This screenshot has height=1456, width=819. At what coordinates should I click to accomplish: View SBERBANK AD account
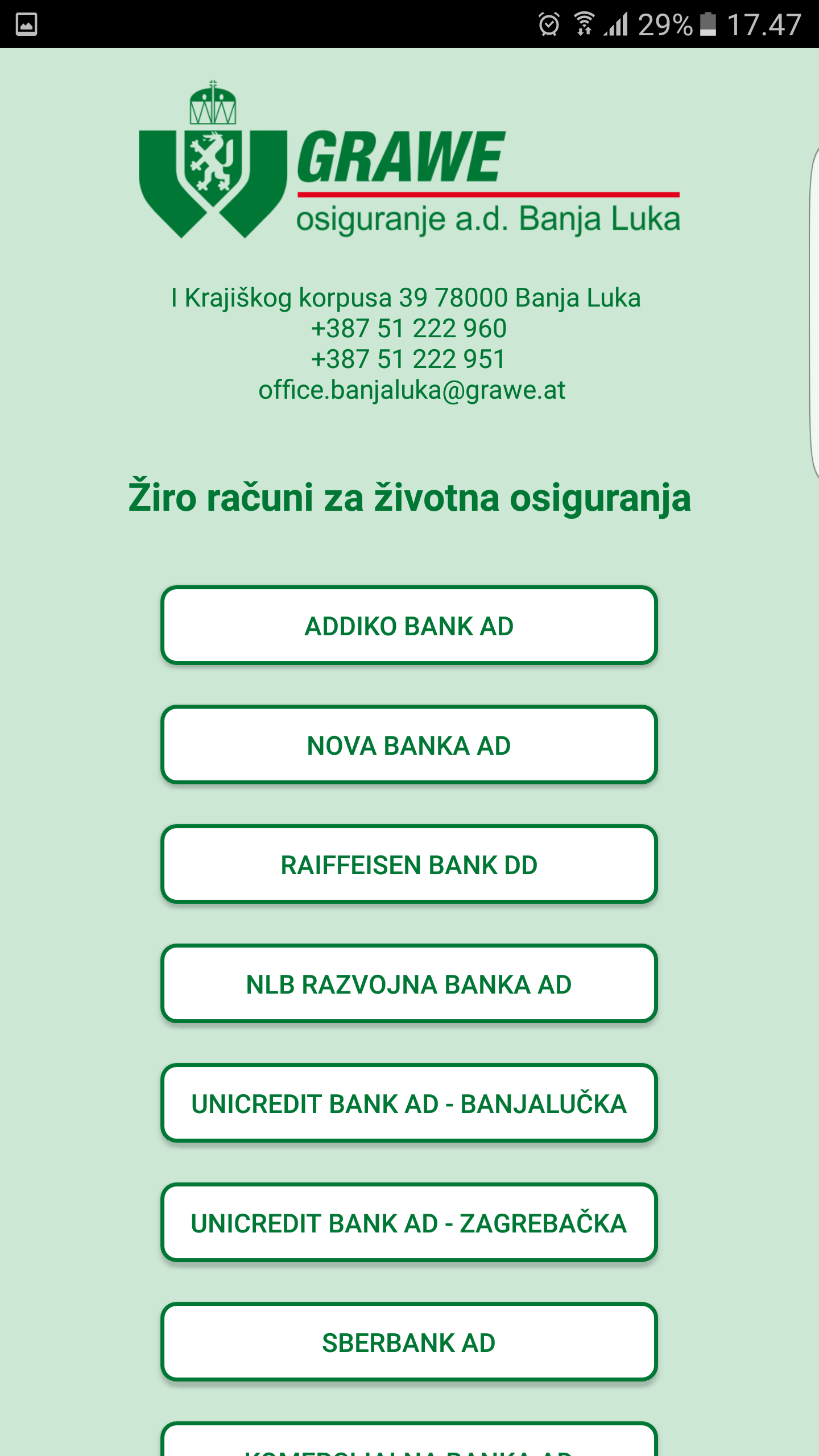click(409, 1342)
